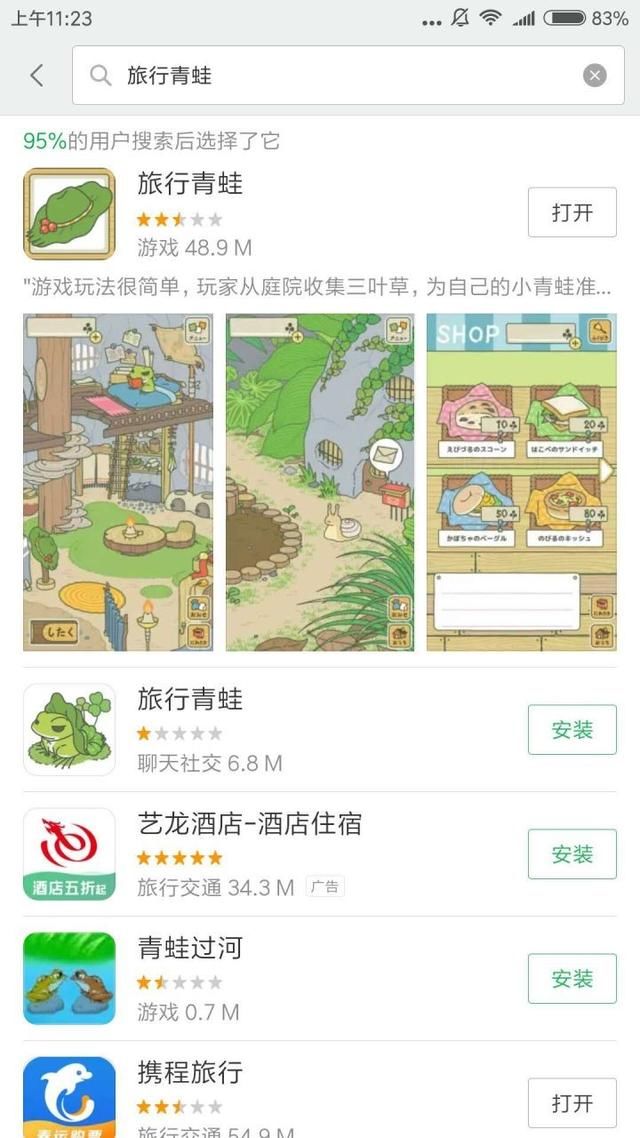The width and height of the screenshot is (640, 1138).
Task: Open the 携程旅行 app details
Action: (x=300, y=1095)
